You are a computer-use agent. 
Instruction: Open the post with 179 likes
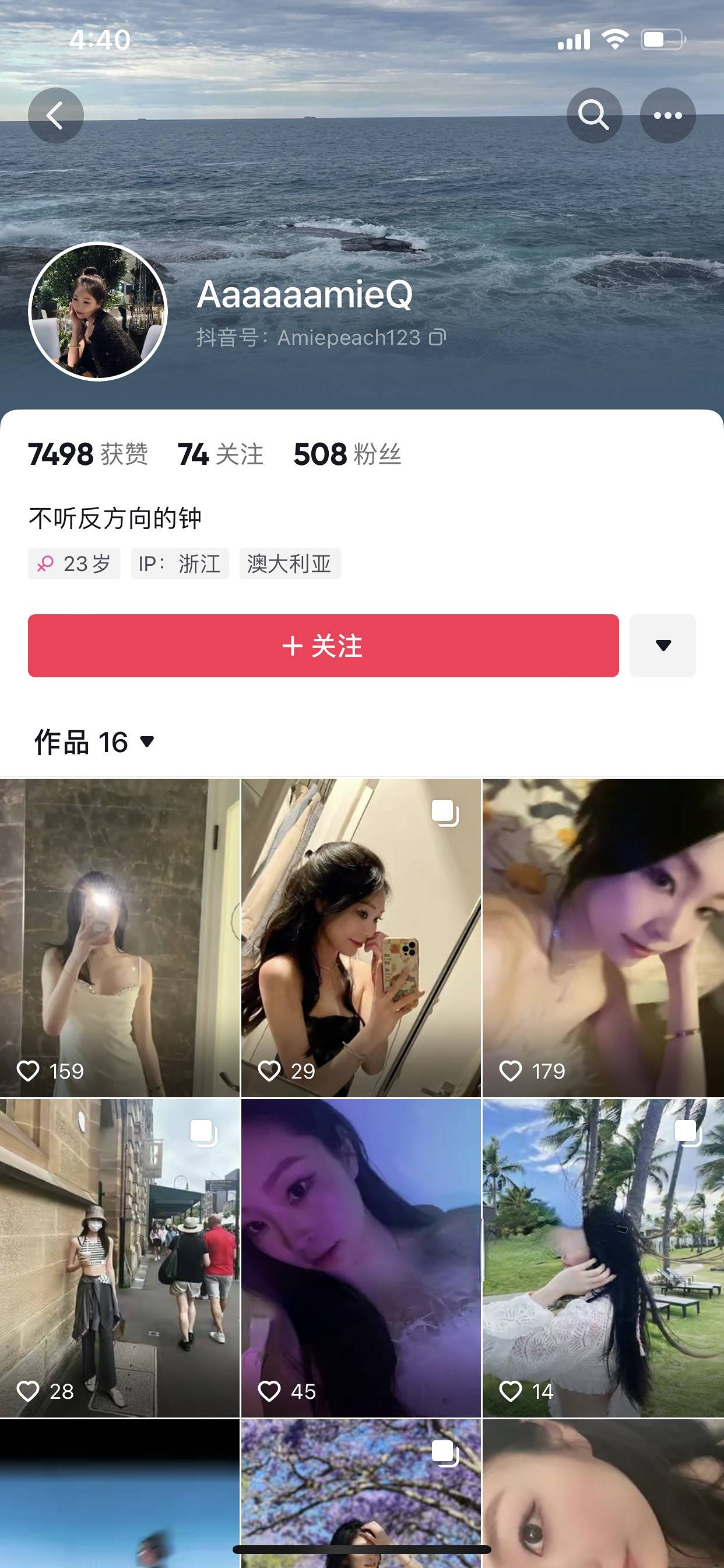pos(602,937)
